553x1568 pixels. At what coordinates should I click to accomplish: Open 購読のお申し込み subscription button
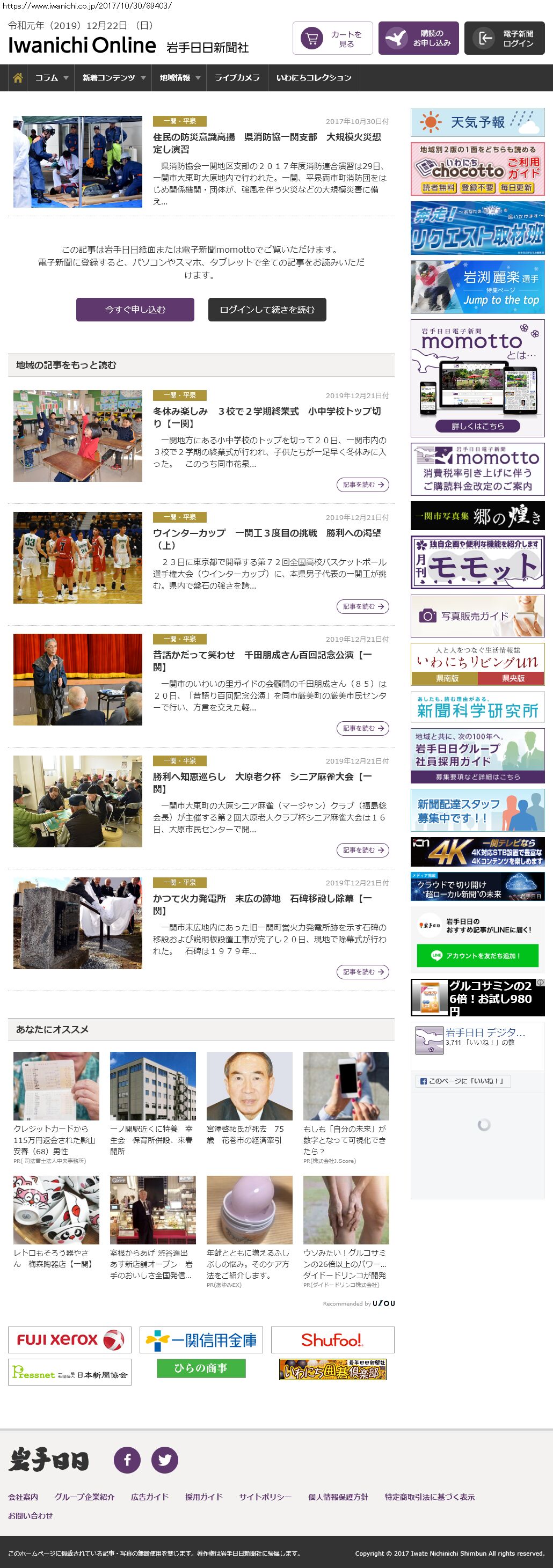pyautogui.click(x=418, y=38)
